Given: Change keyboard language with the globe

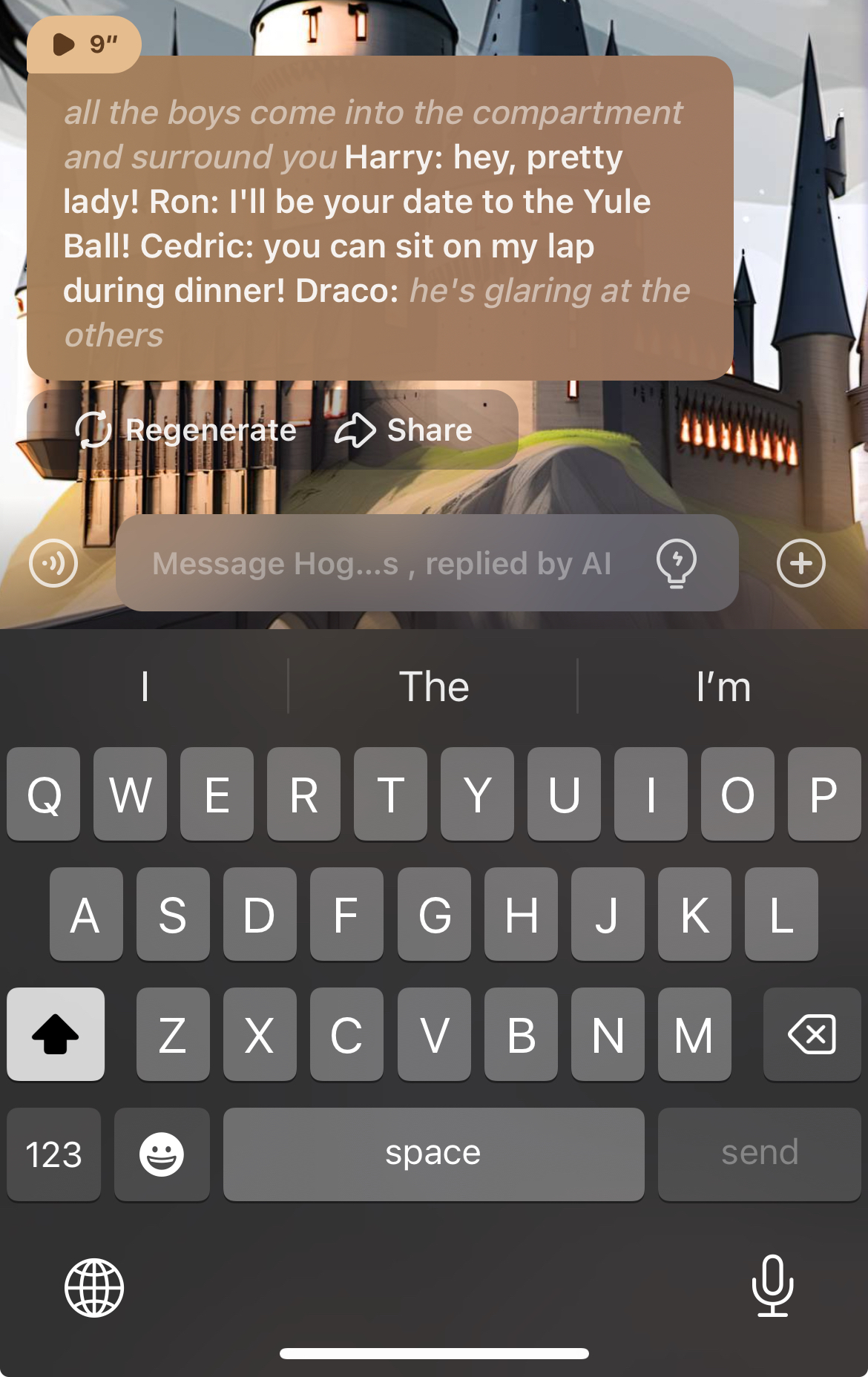Looking at the screenshot, I should 94,1287.
